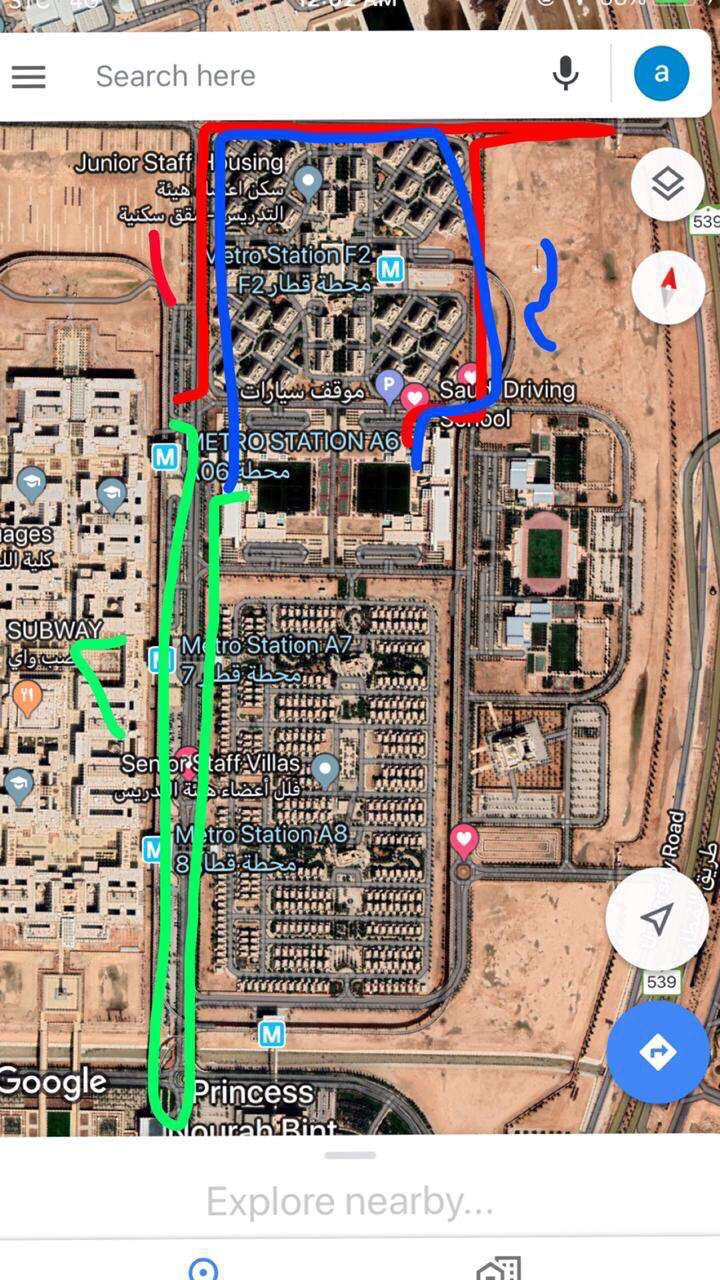Viewport: 720px width, 1280px height.
Task: Select the Junior Staff Housing pin
Action: [x=309, y=181]
